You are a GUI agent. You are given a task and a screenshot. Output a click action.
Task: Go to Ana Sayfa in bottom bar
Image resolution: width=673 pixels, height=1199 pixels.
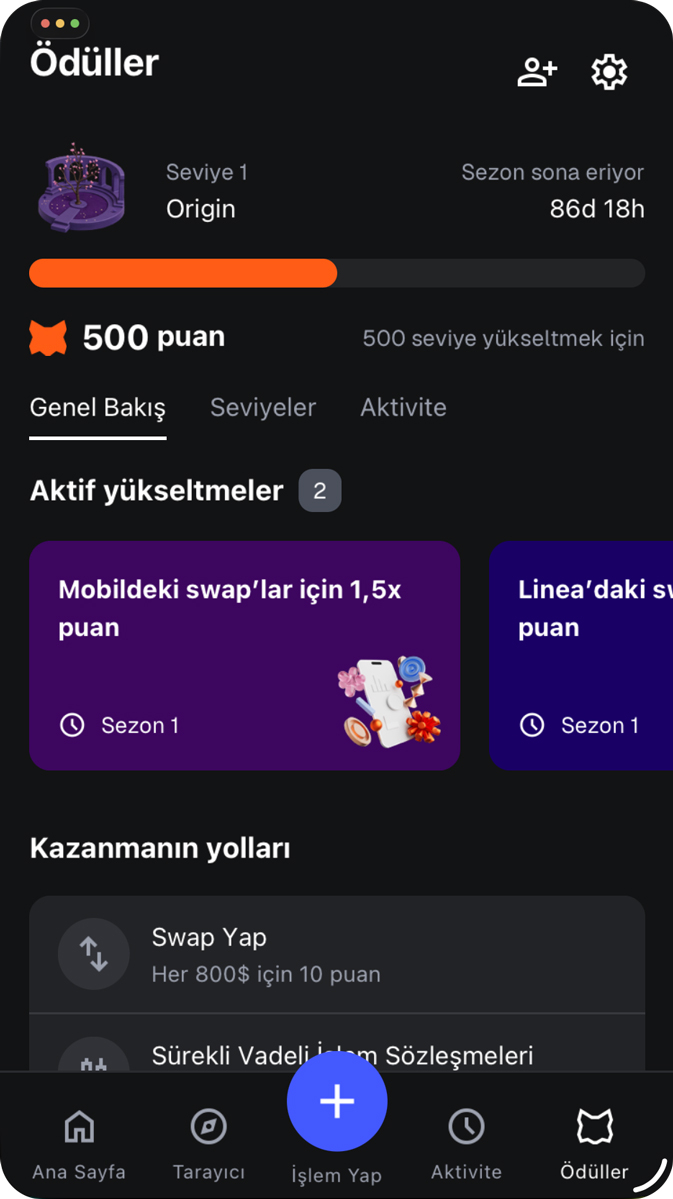click(x=79, y=1142)
